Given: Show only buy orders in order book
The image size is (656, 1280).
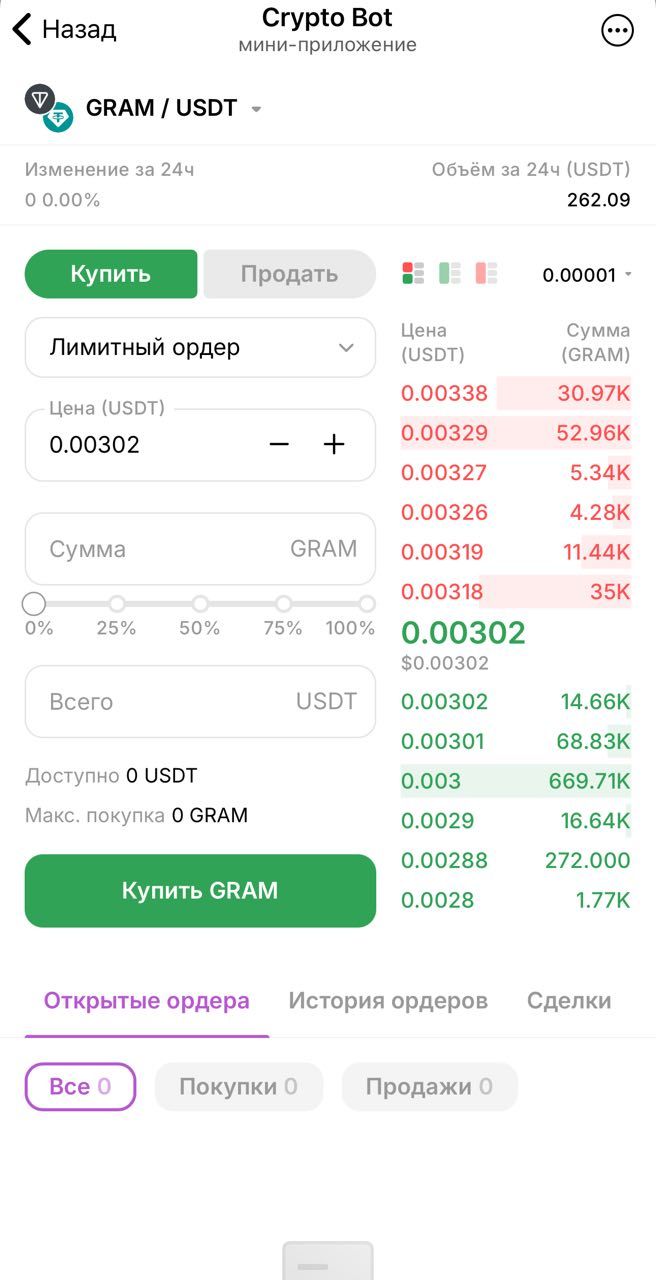Looking at the screenshot, I should click(x=450, y=273).
